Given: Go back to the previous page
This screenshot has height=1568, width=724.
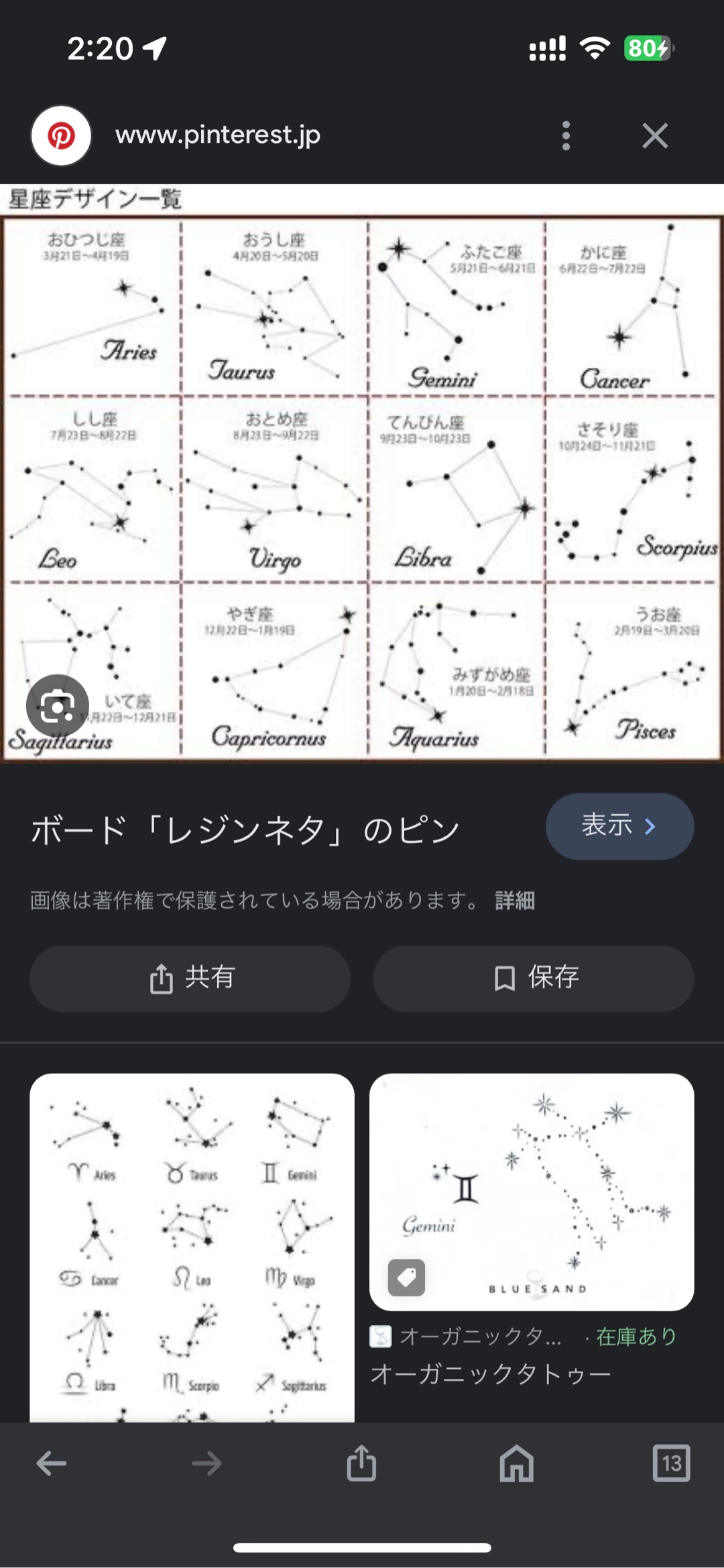Looking at the screenshot, I should 52,1463.
